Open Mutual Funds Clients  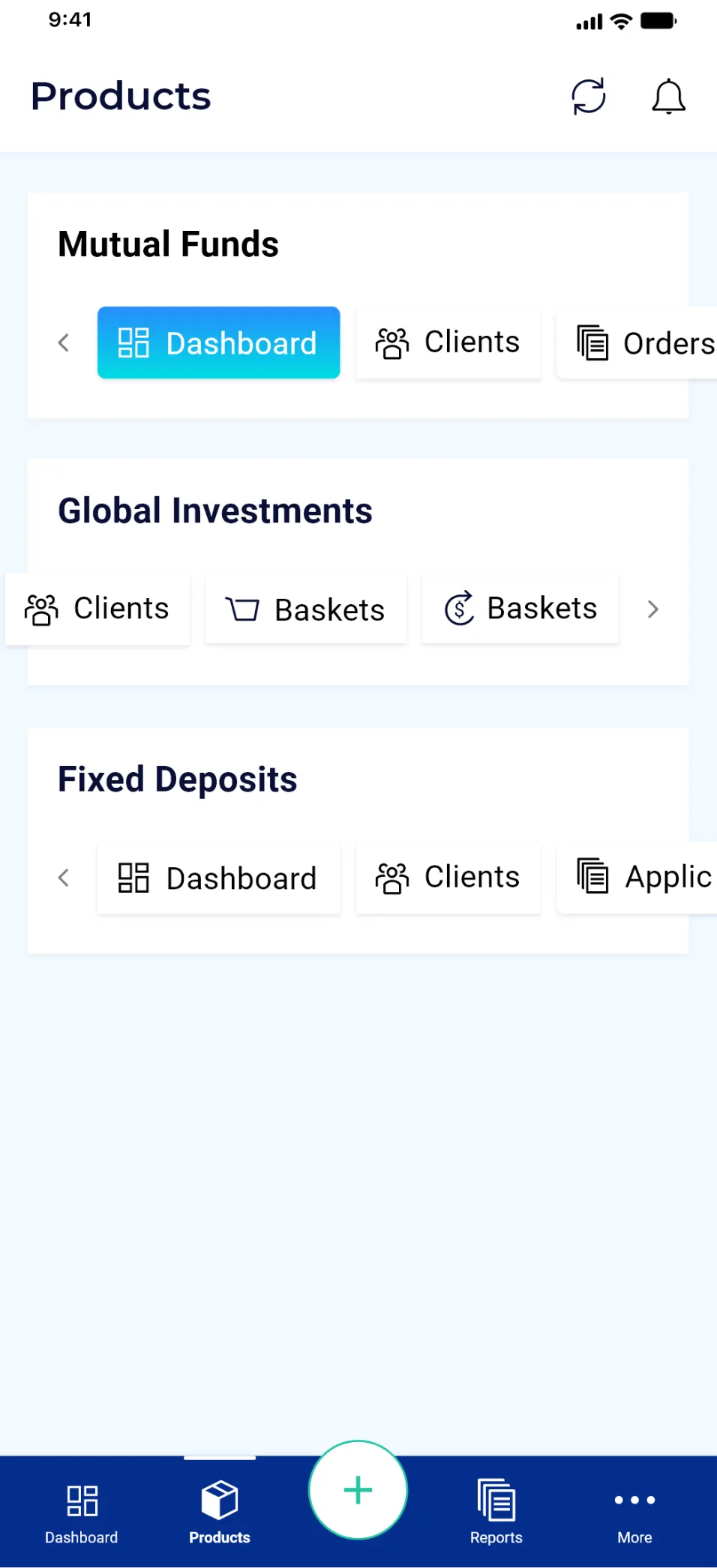[x=448, y=343]
